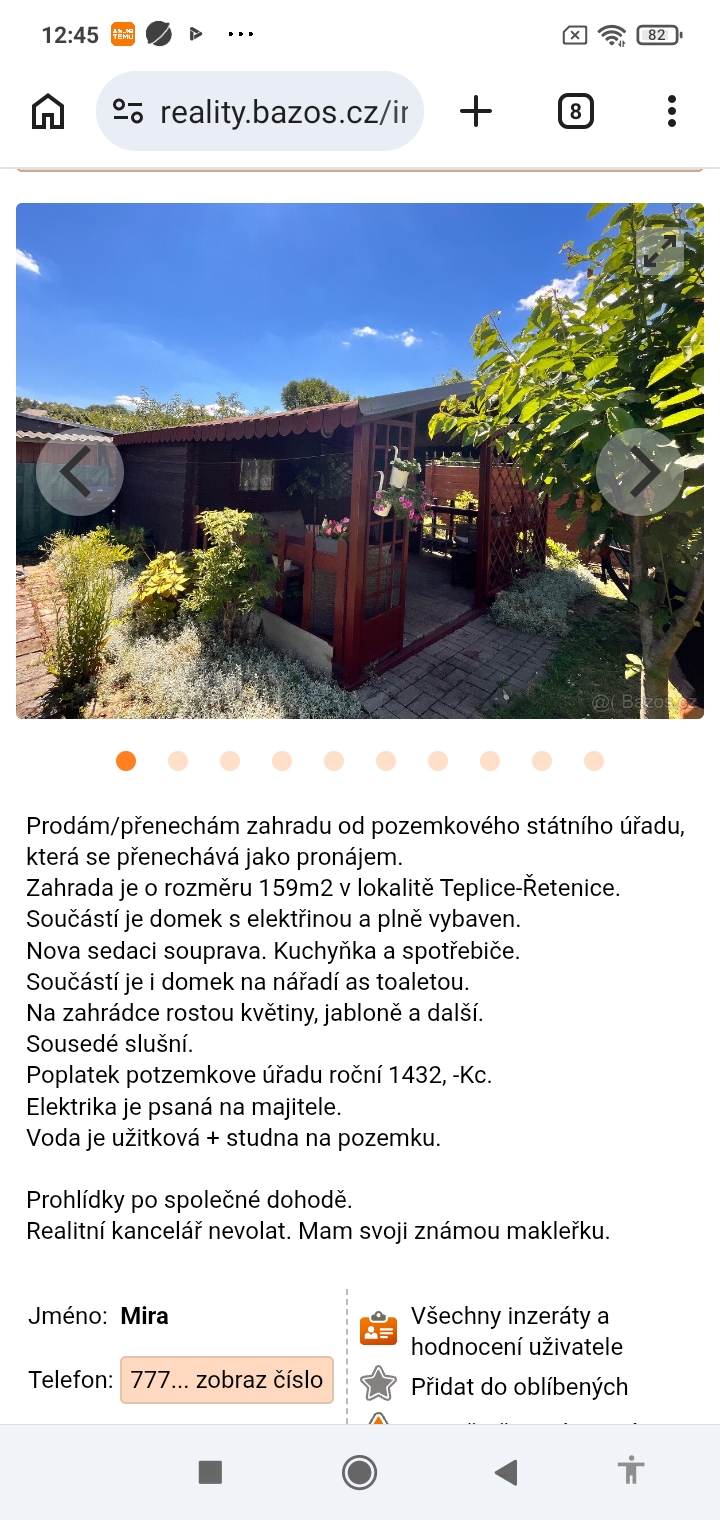The image size is (720, 1520).
Task: Open recent apps with the square button
Action: coord(210,1472)
